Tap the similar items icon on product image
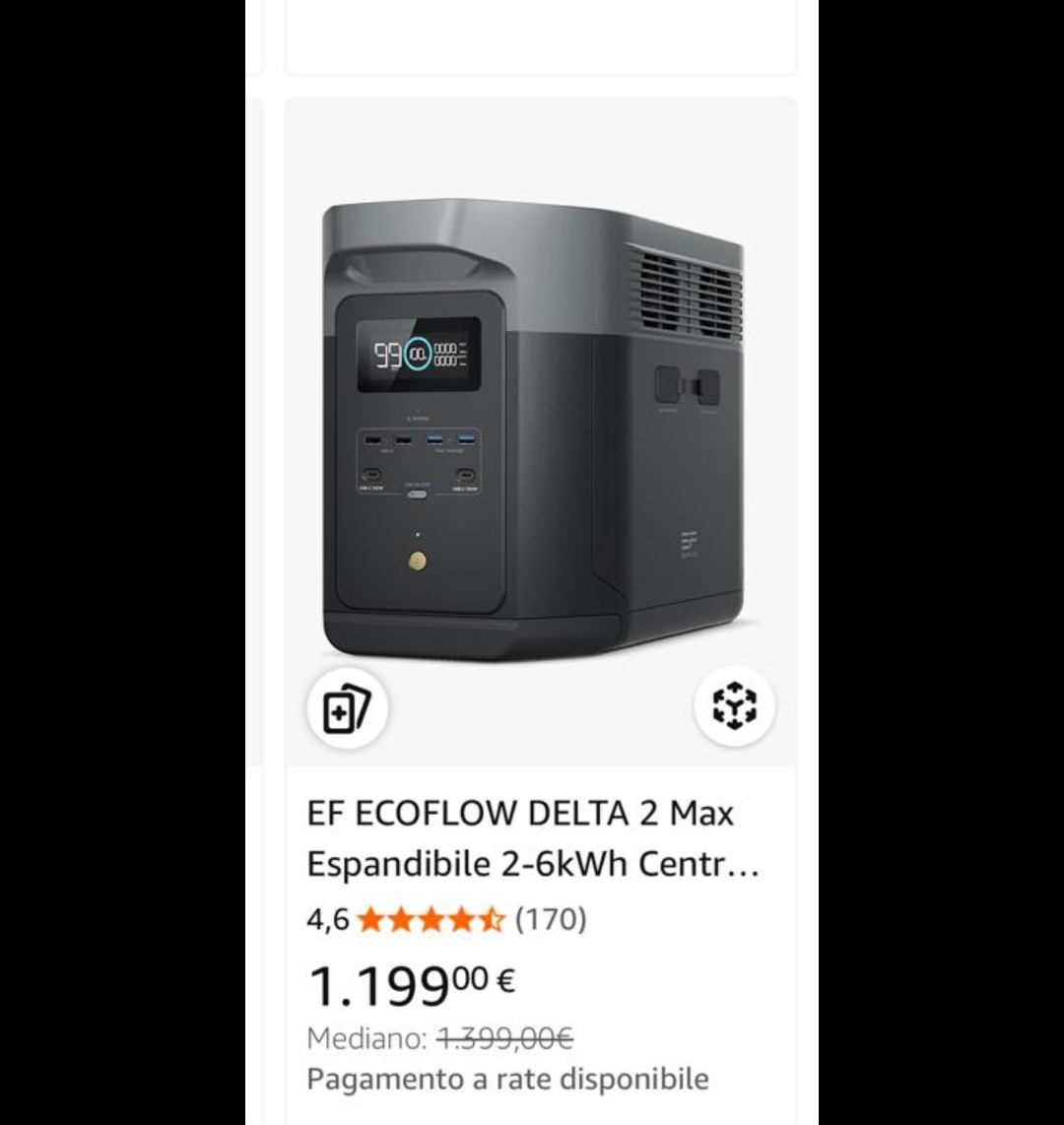The height and width of the screenshot is (1125, 1064). [x=347, y=707]
